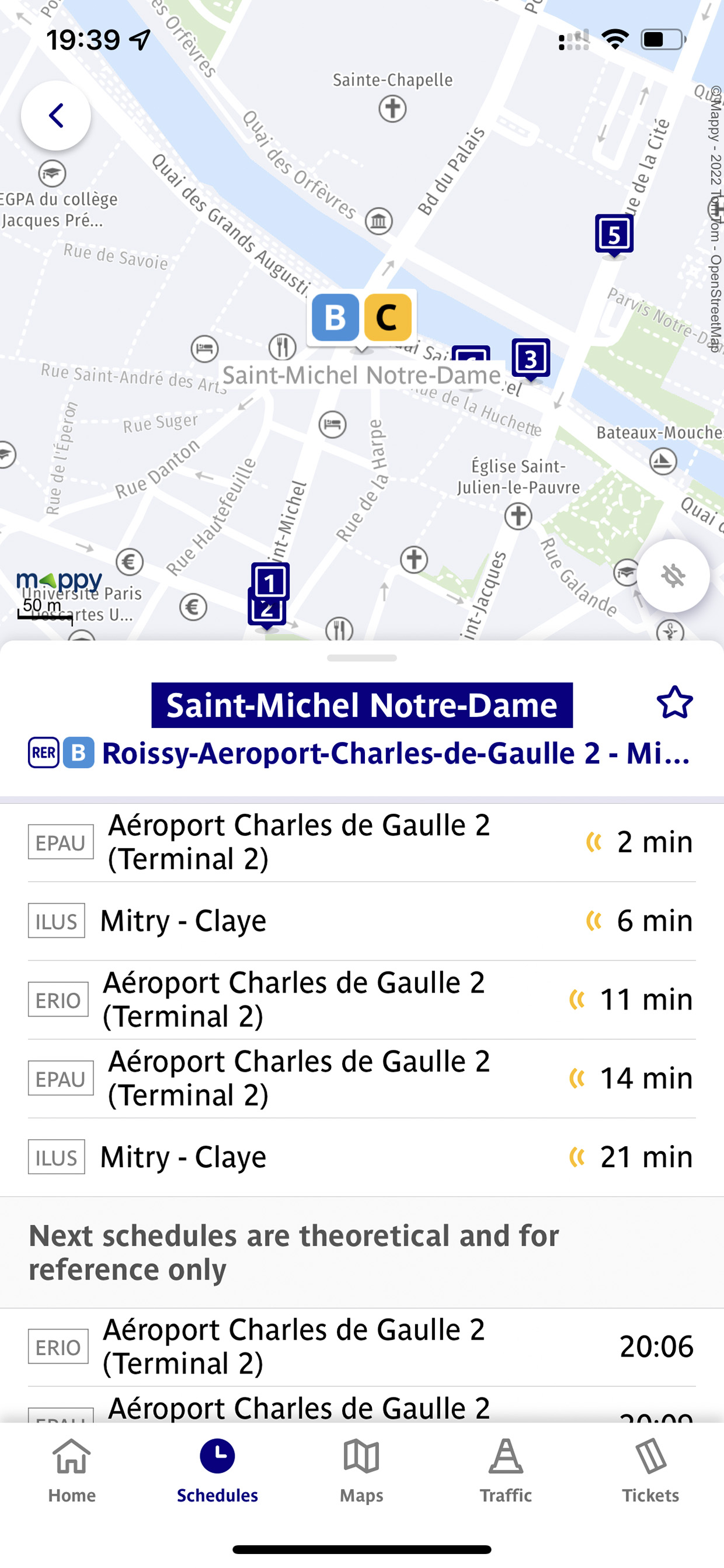This screenshot has height=1568, width=724.
Task: Go to the Tickets tab
Action: pyautogui.click(x=650, y=1470)
